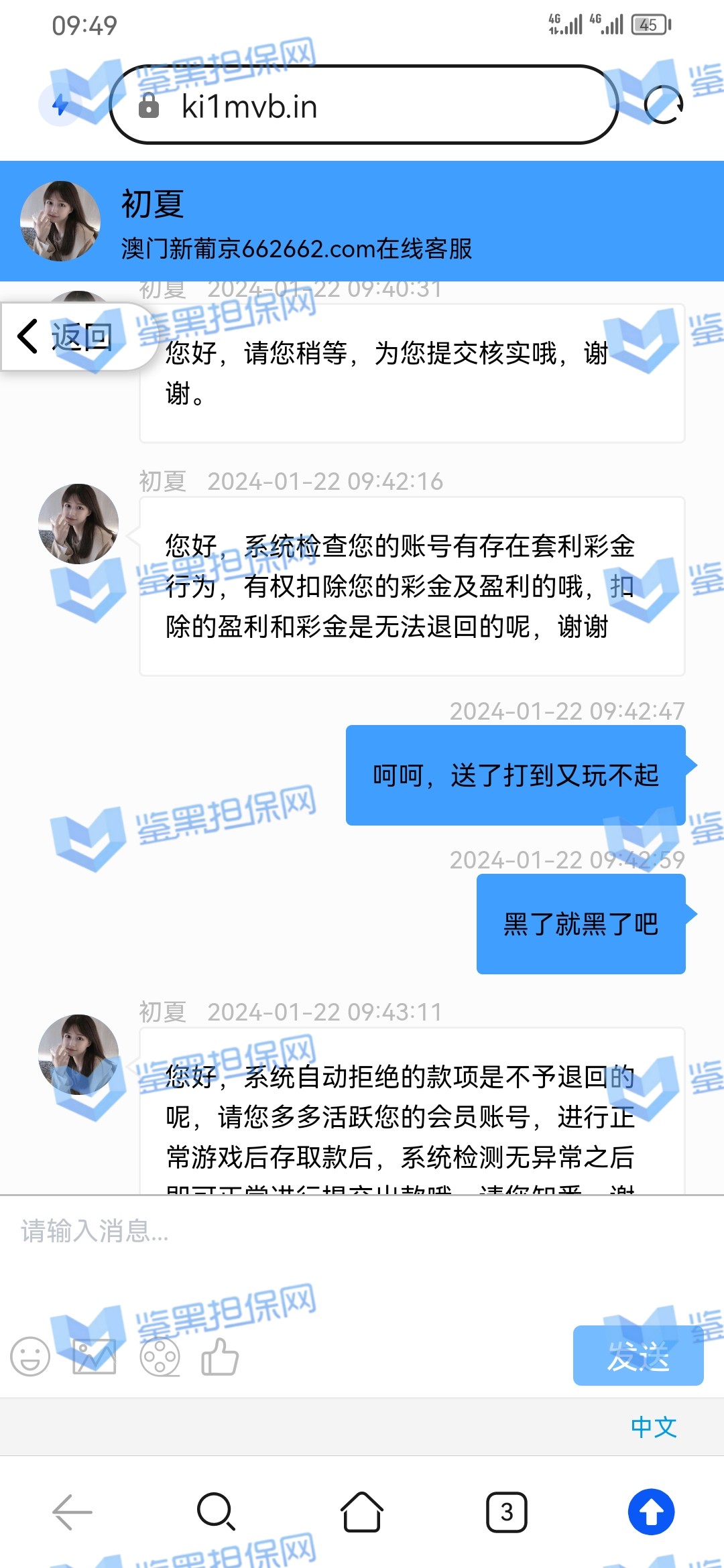This screenshot has height=1568, width=724.
Task: Open the tab switcher showing 3 tabs
Action: click(x=507, y=1512)
